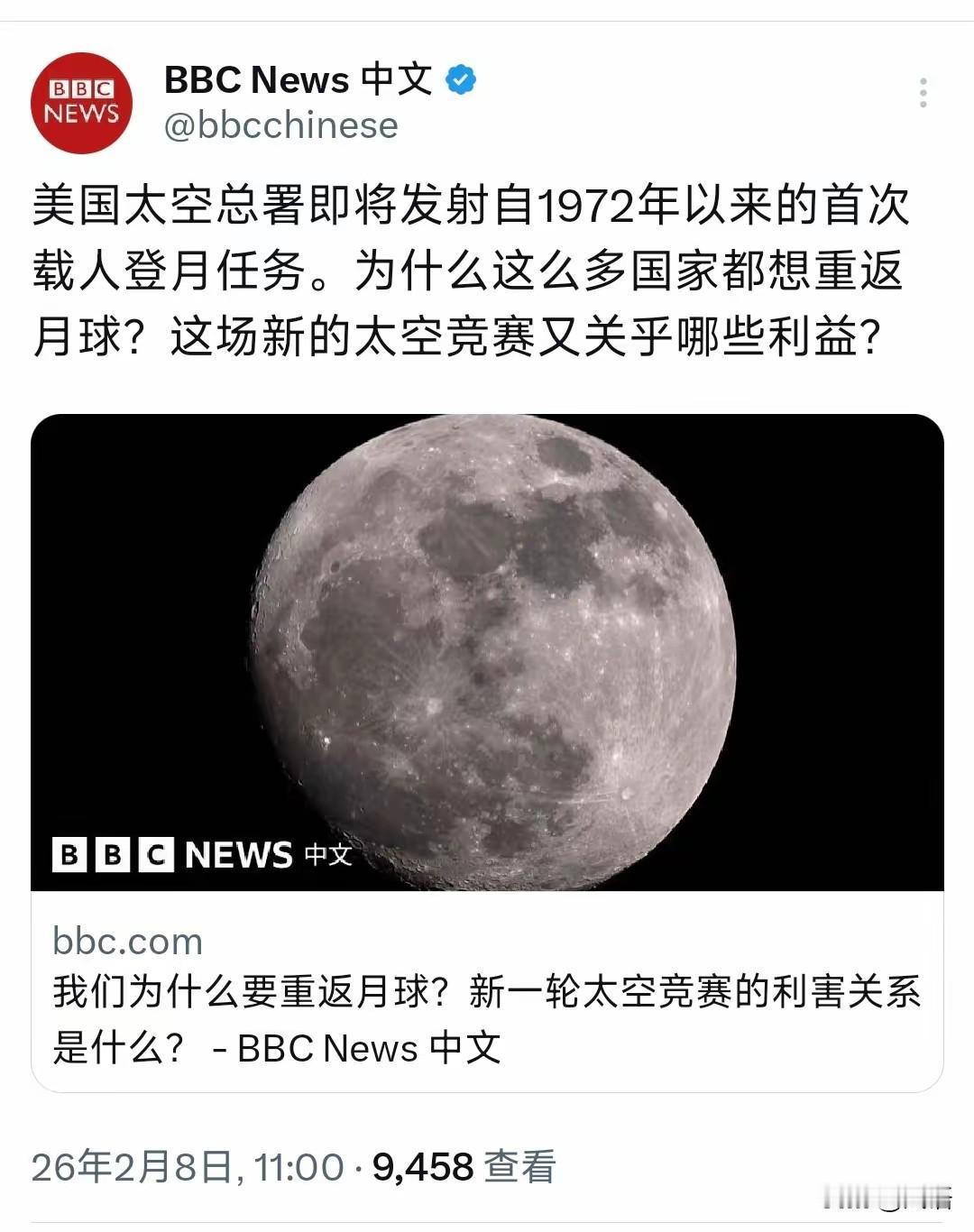This screenshot has height=1232, width=974.
Task: Select the 中文 label next to BBC NEWS watermark
Action: point(326,857)
